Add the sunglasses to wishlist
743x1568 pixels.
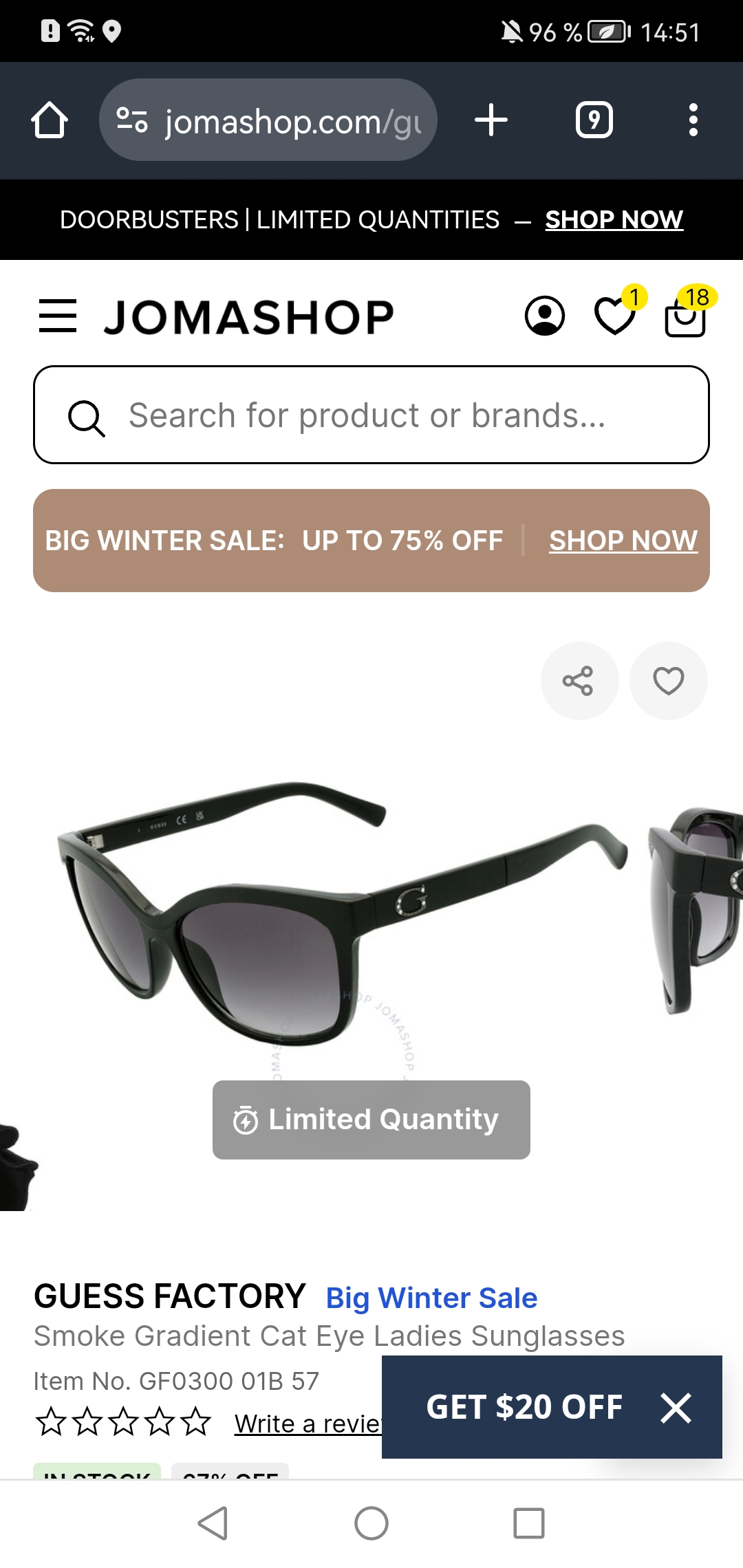[x=668, y=681]
